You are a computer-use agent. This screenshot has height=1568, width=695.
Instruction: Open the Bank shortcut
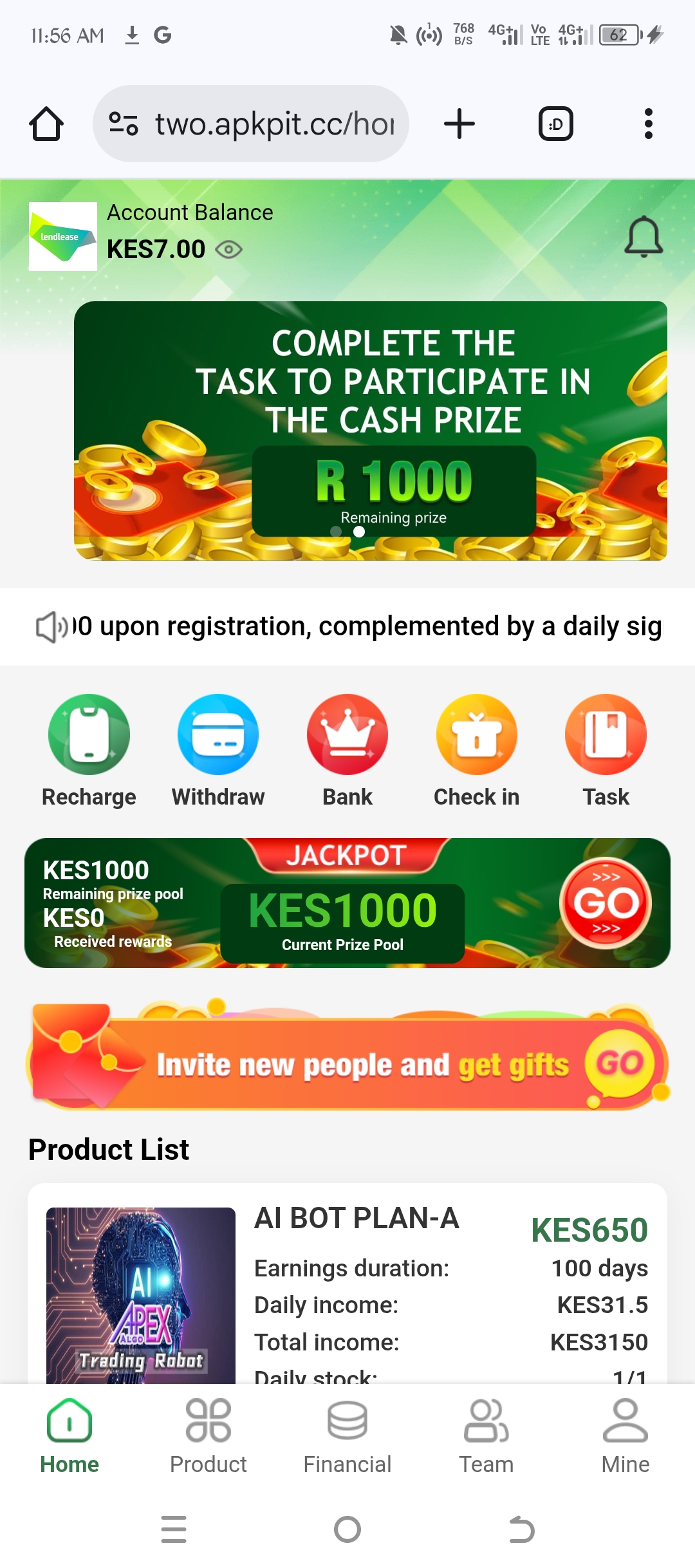pyautogui.click(x=347, y=750)
